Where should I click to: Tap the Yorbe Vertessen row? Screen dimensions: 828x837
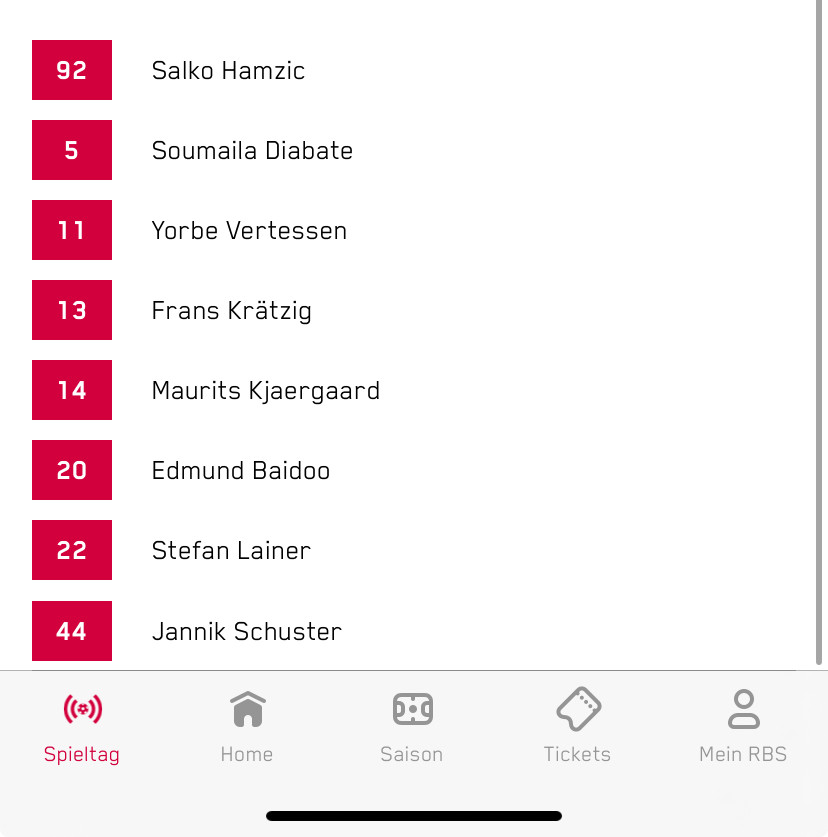point(249,230)
